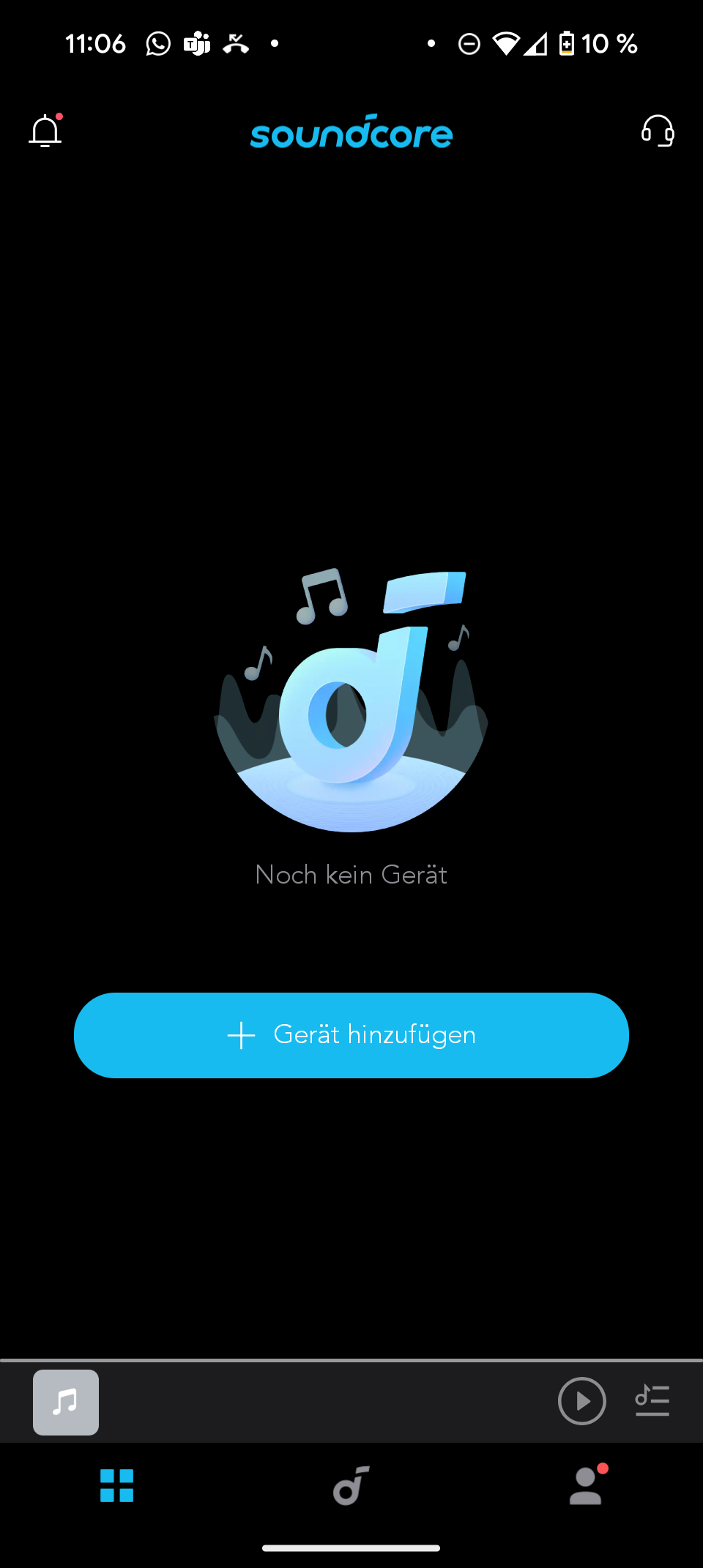Open the playback queue list
Viewport: 703px width, 1568px height.
pos(652,1401)
